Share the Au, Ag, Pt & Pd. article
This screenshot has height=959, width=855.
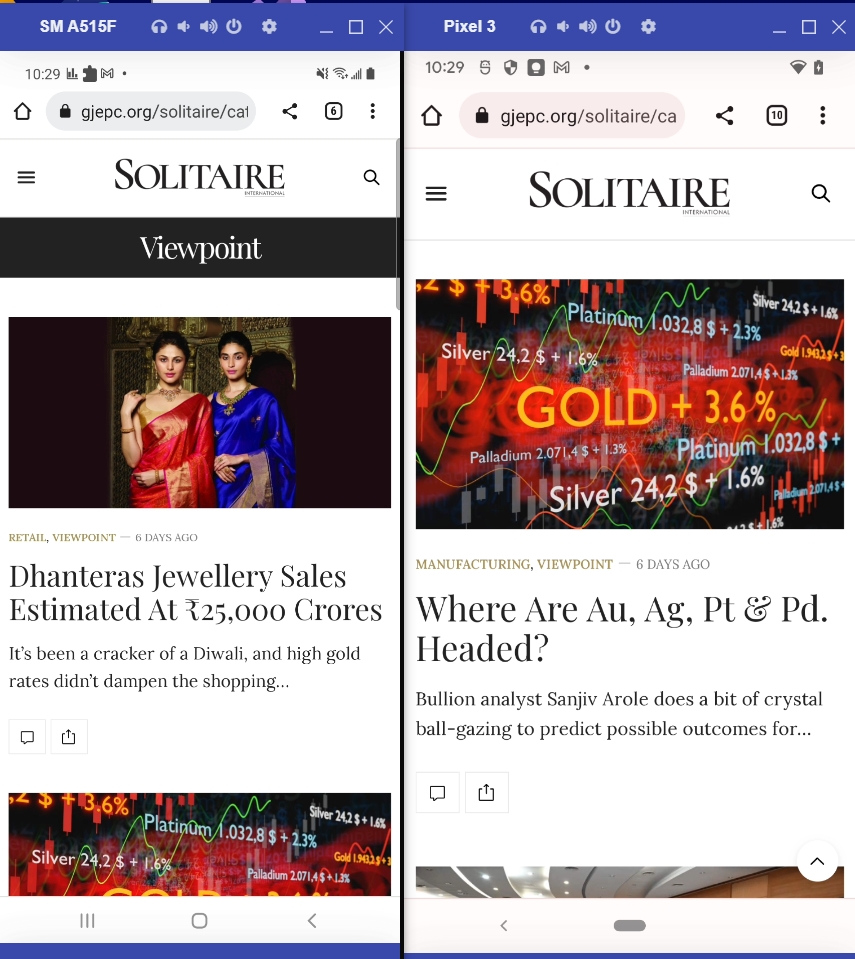[x=486, y=792]
